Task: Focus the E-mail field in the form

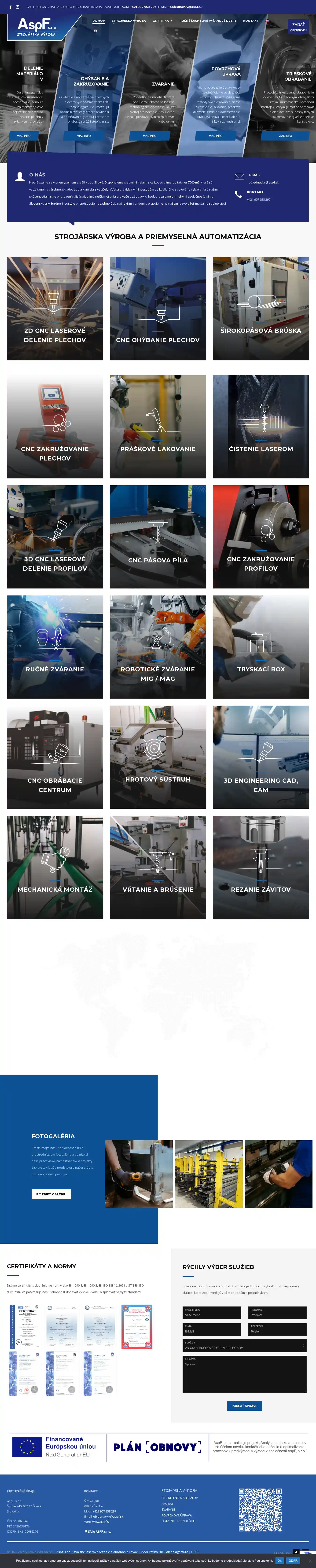Action: coord(211,1331)
